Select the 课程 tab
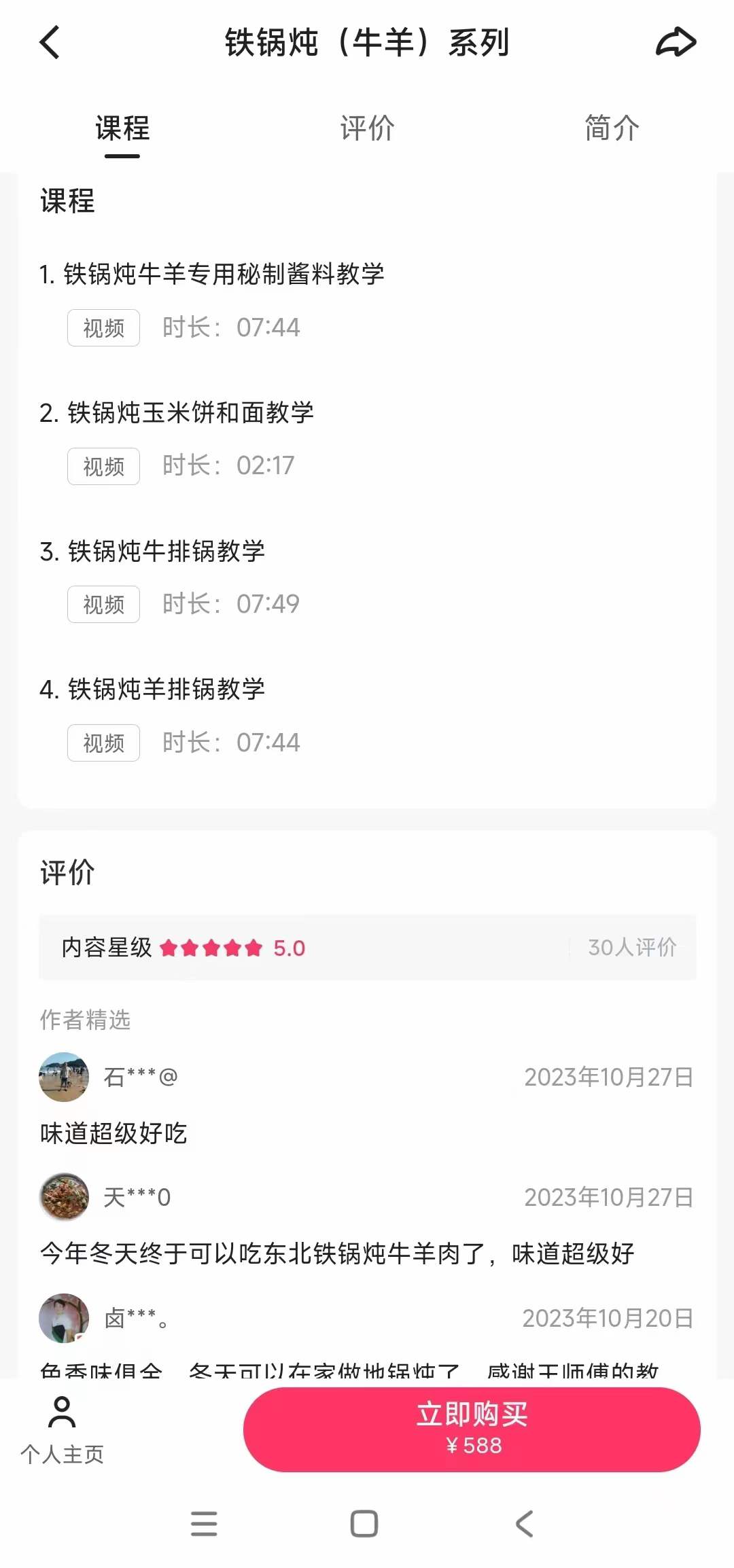The height and width of the screenshot is (1568, 734). (x=122, y=130)
